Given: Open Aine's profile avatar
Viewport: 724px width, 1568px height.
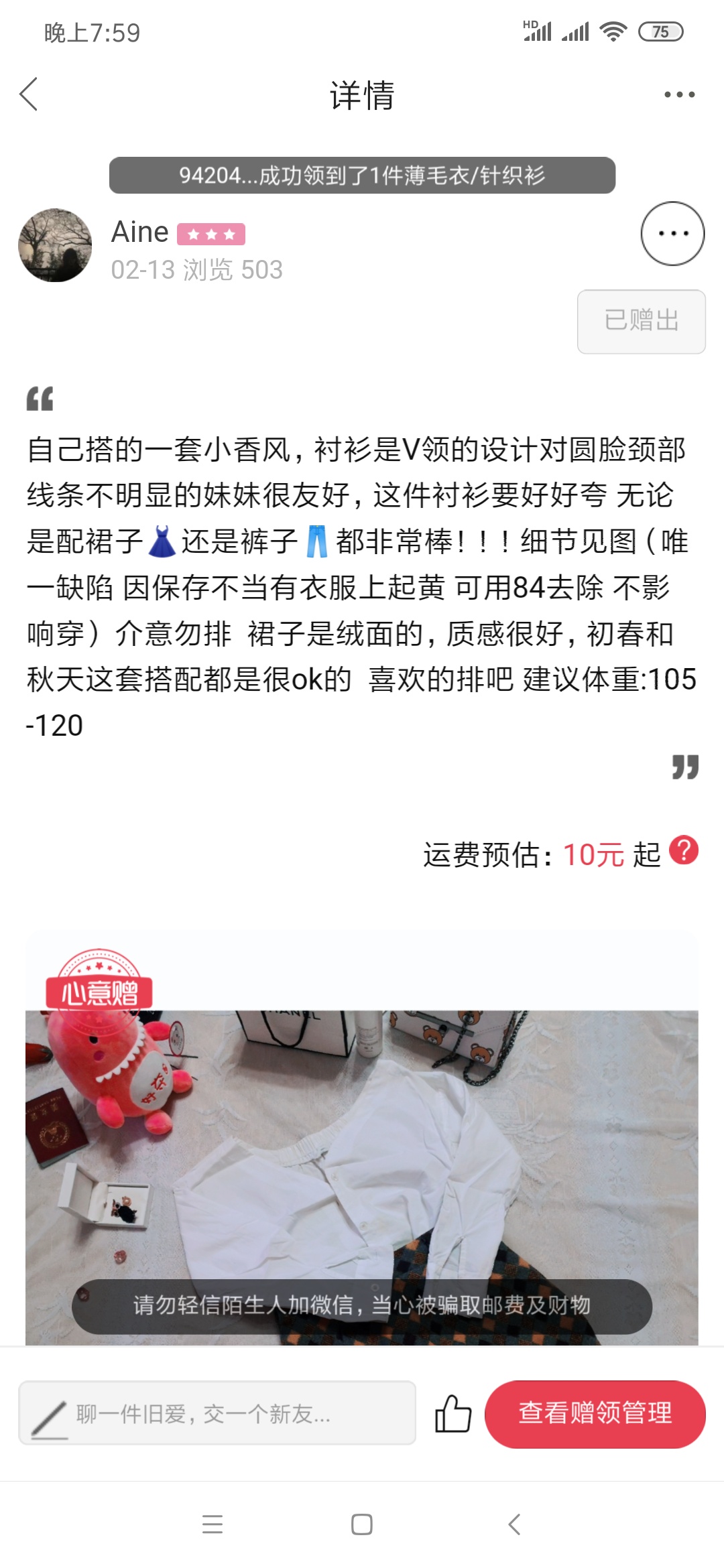Looking at the screenshot, I should (55, 245).
